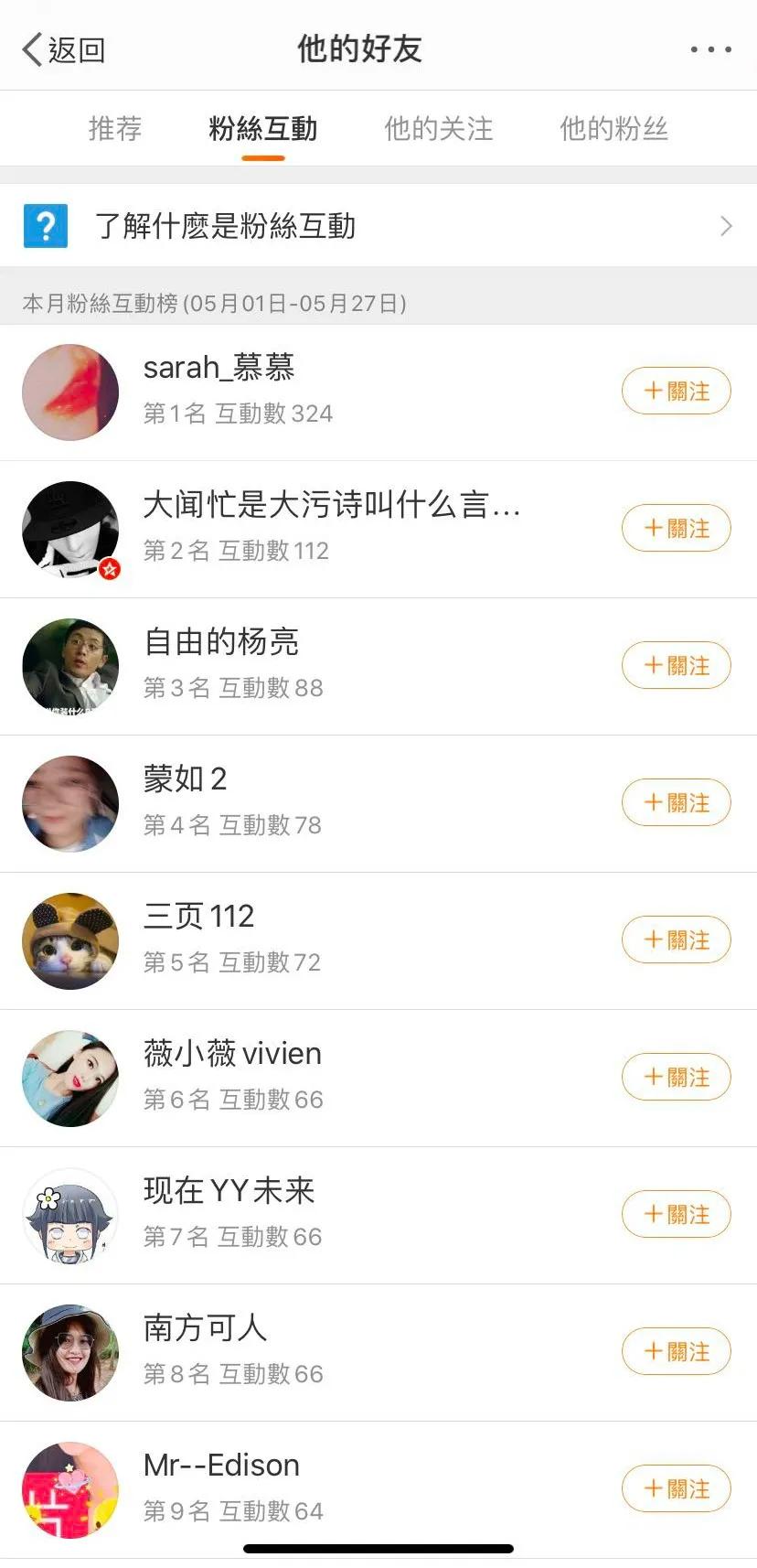Open the more options (...) menu
Viewport: 757px width, 1568px height.
tap(711, 50)
